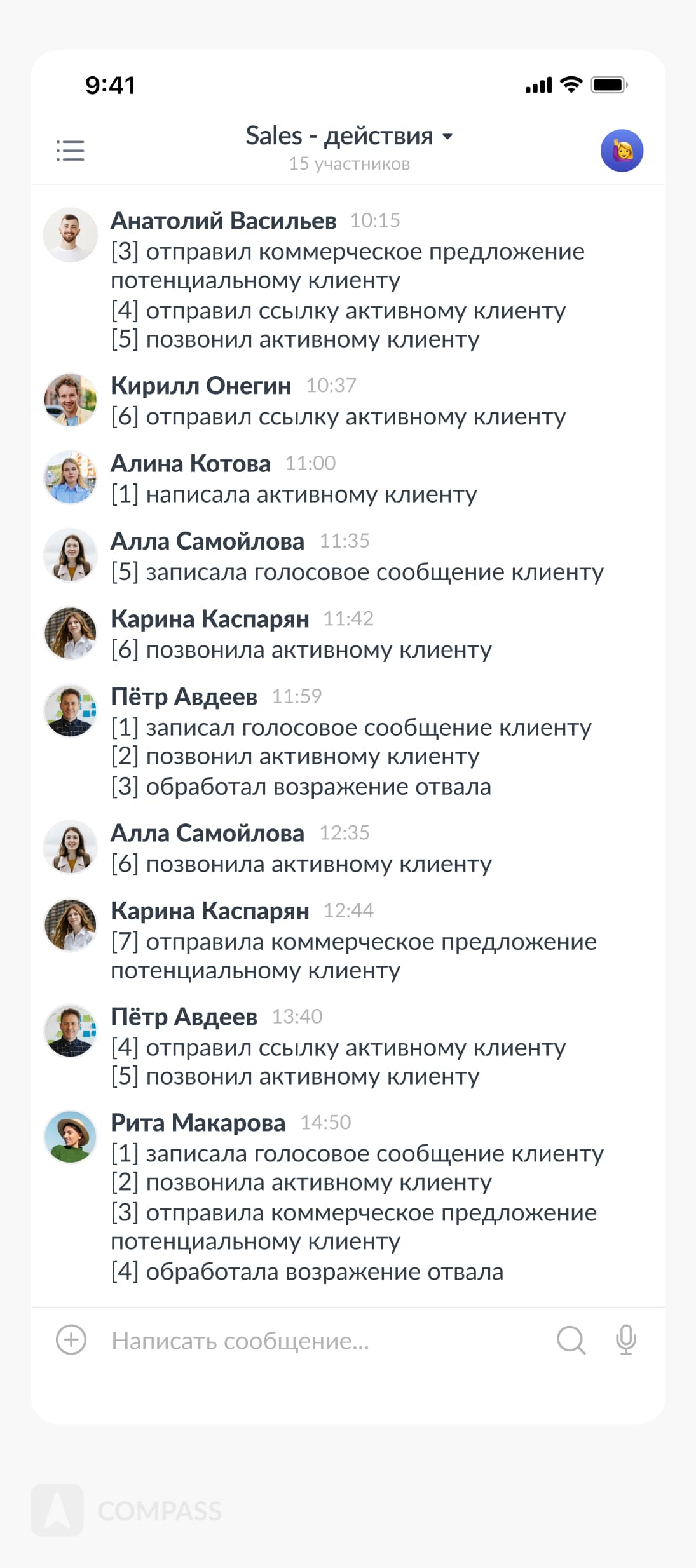Open the menu list icon
The height and width of the screenshot is (1568, 696).
click(70, 151)
